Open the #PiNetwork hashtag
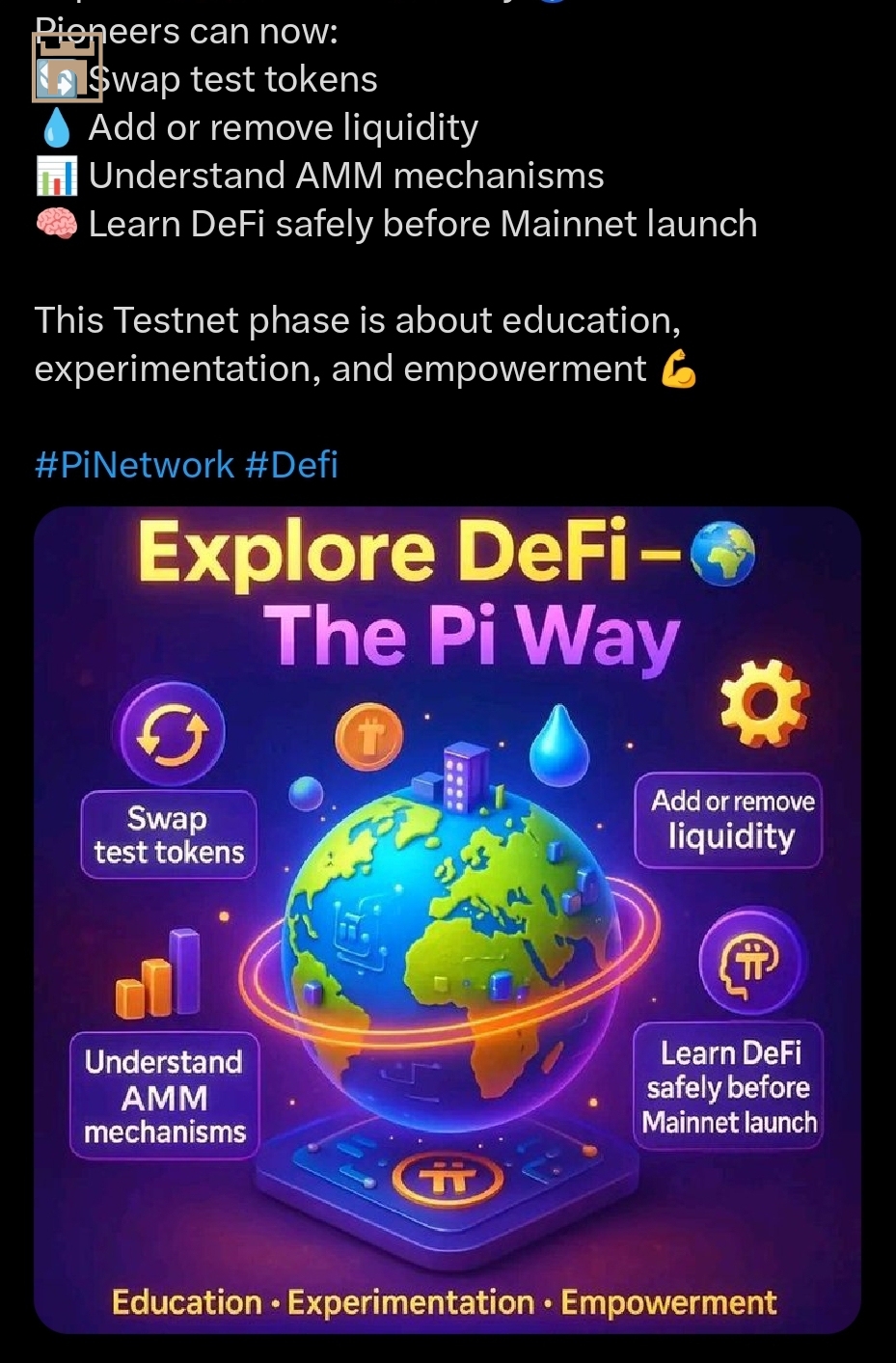Viewport: 896px width, 1363px height. (134, 465)
